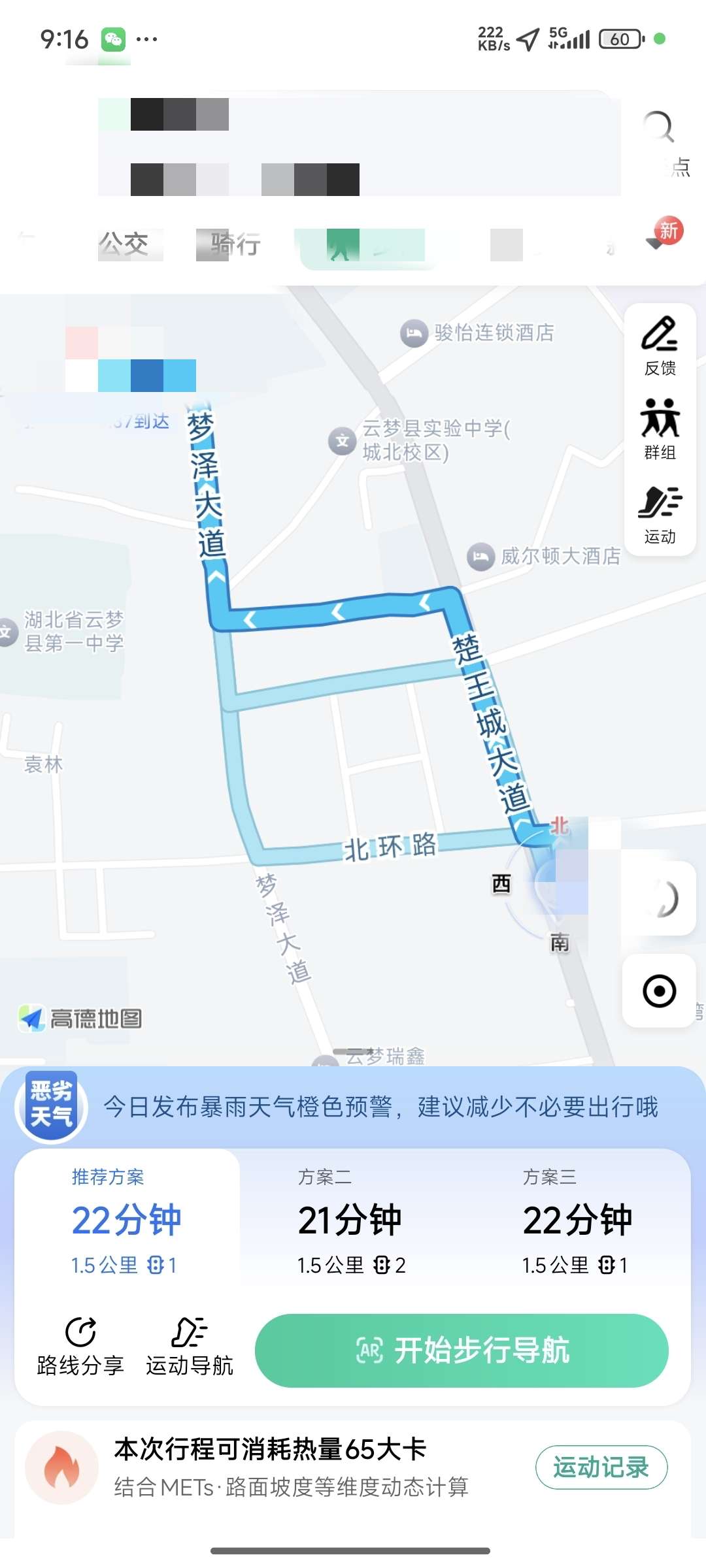Start walking navigation with 开始步行导航

(462, 1350)
